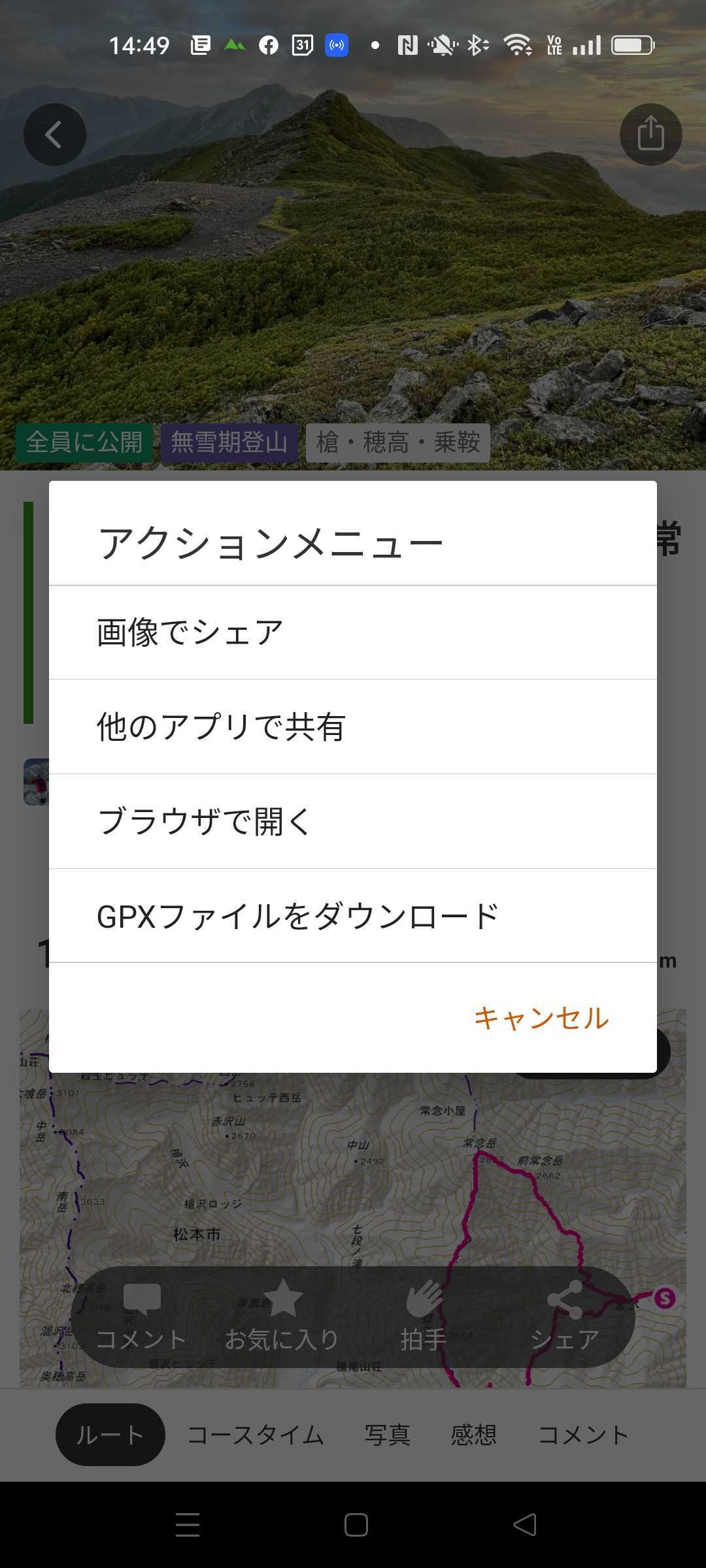Select 画像でシェア in the action menu
706x1568 pixels.
(x=353, y=632)
